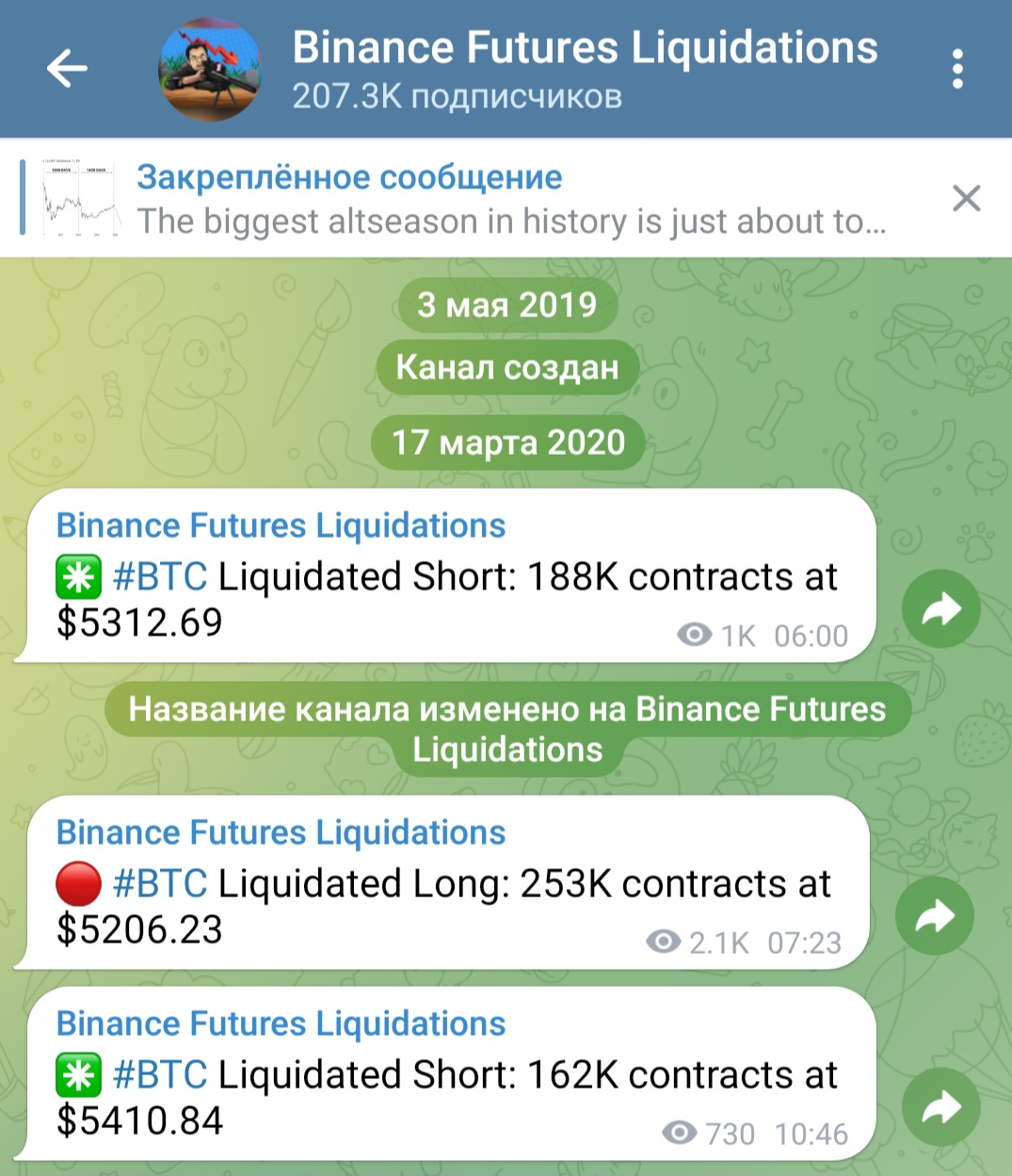The image size is (1012, 1176).
Task: Forward the $5206.23 liquidation message
Action: (x=934, y=916)
